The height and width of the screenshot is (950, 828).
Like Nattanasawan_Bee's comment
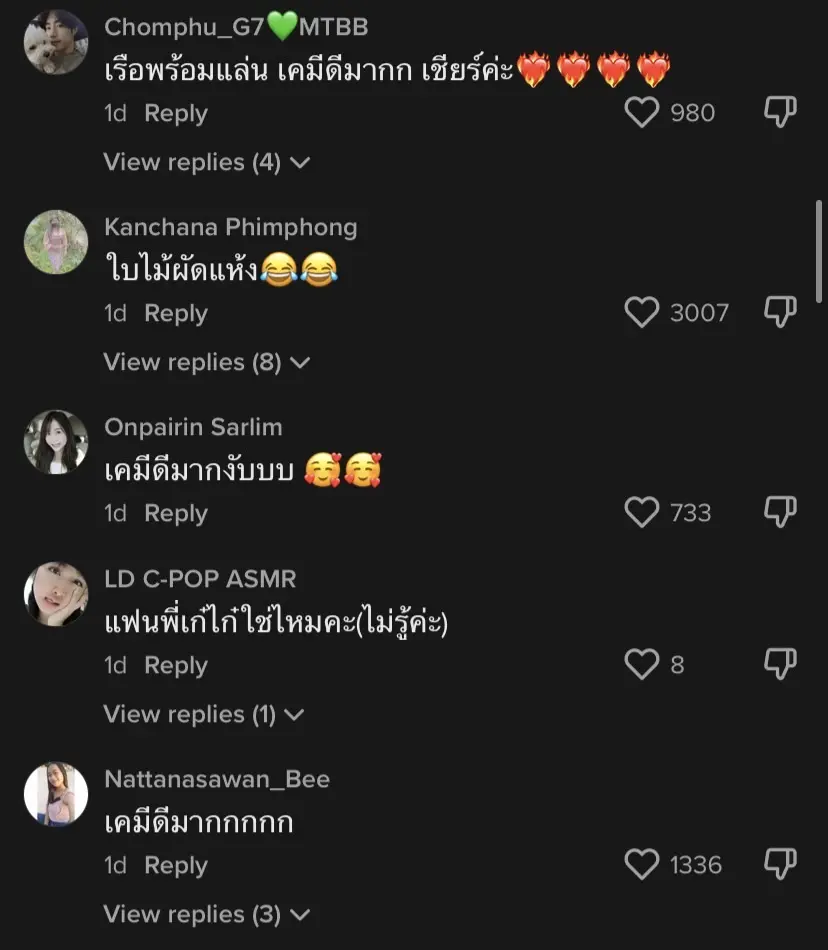tap(641, 865)
